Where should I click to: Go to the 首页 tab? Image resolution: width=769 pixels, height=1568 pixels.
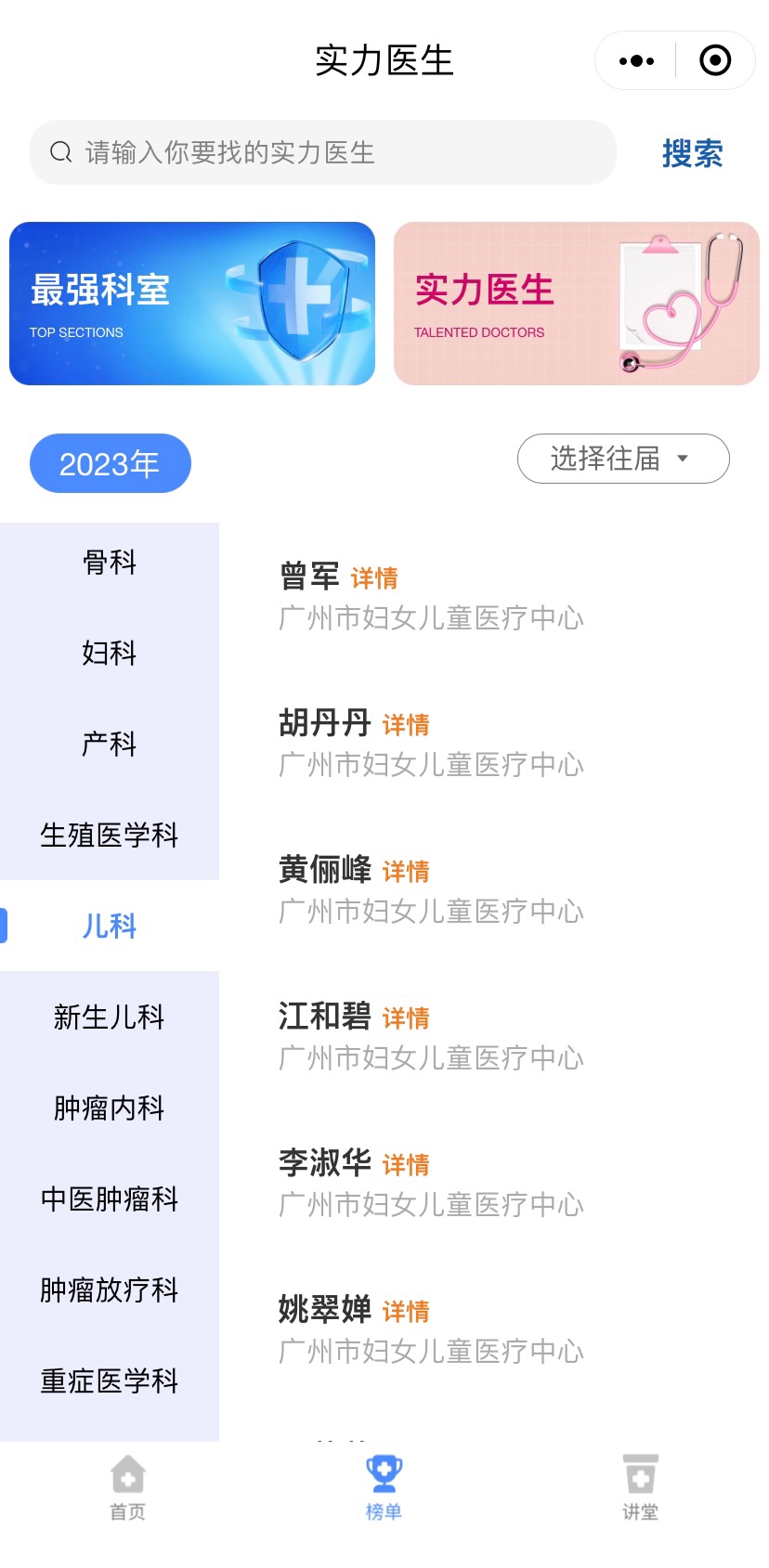(128, 1488)
